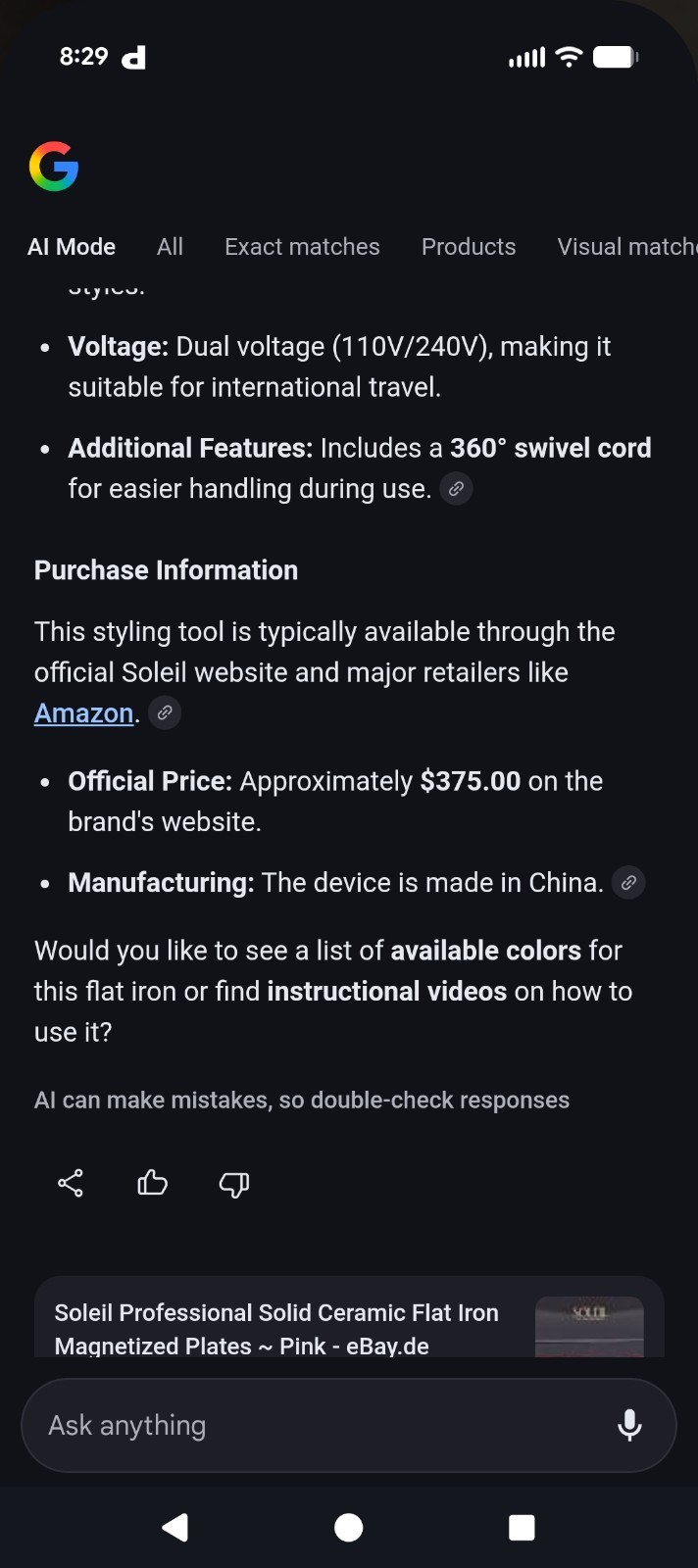
Task: Tap the Ask anything field
Action: (314, 1425)
